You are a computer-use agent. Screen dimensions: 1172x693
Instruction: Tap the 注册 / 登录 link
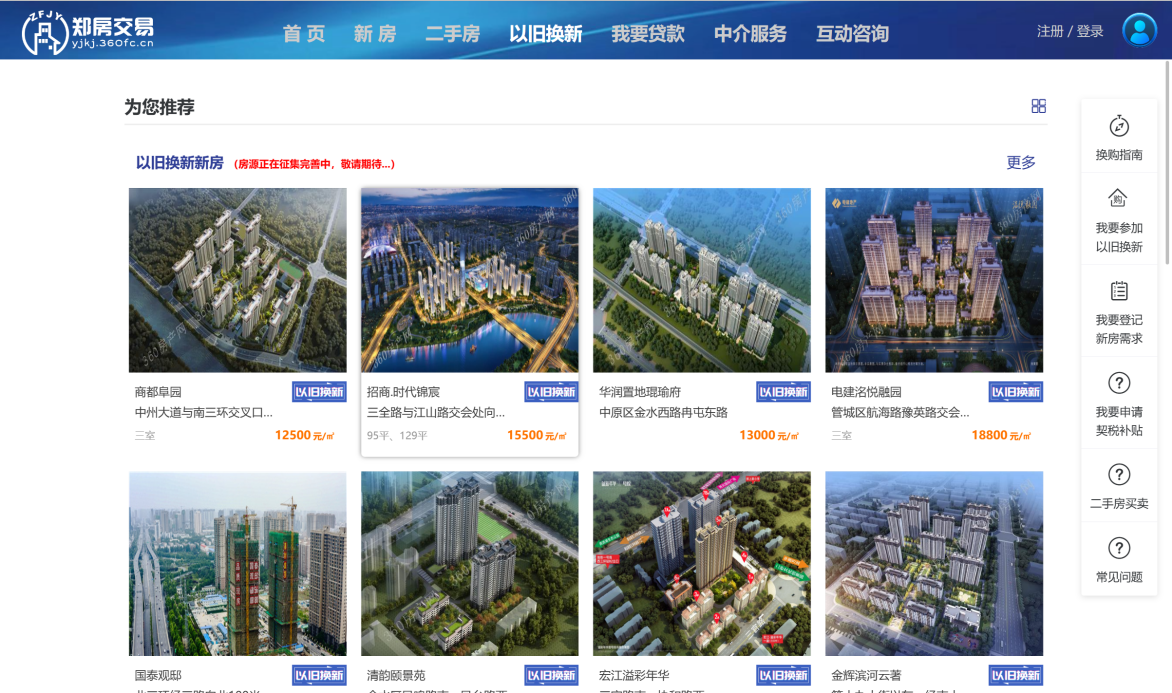1070,31
